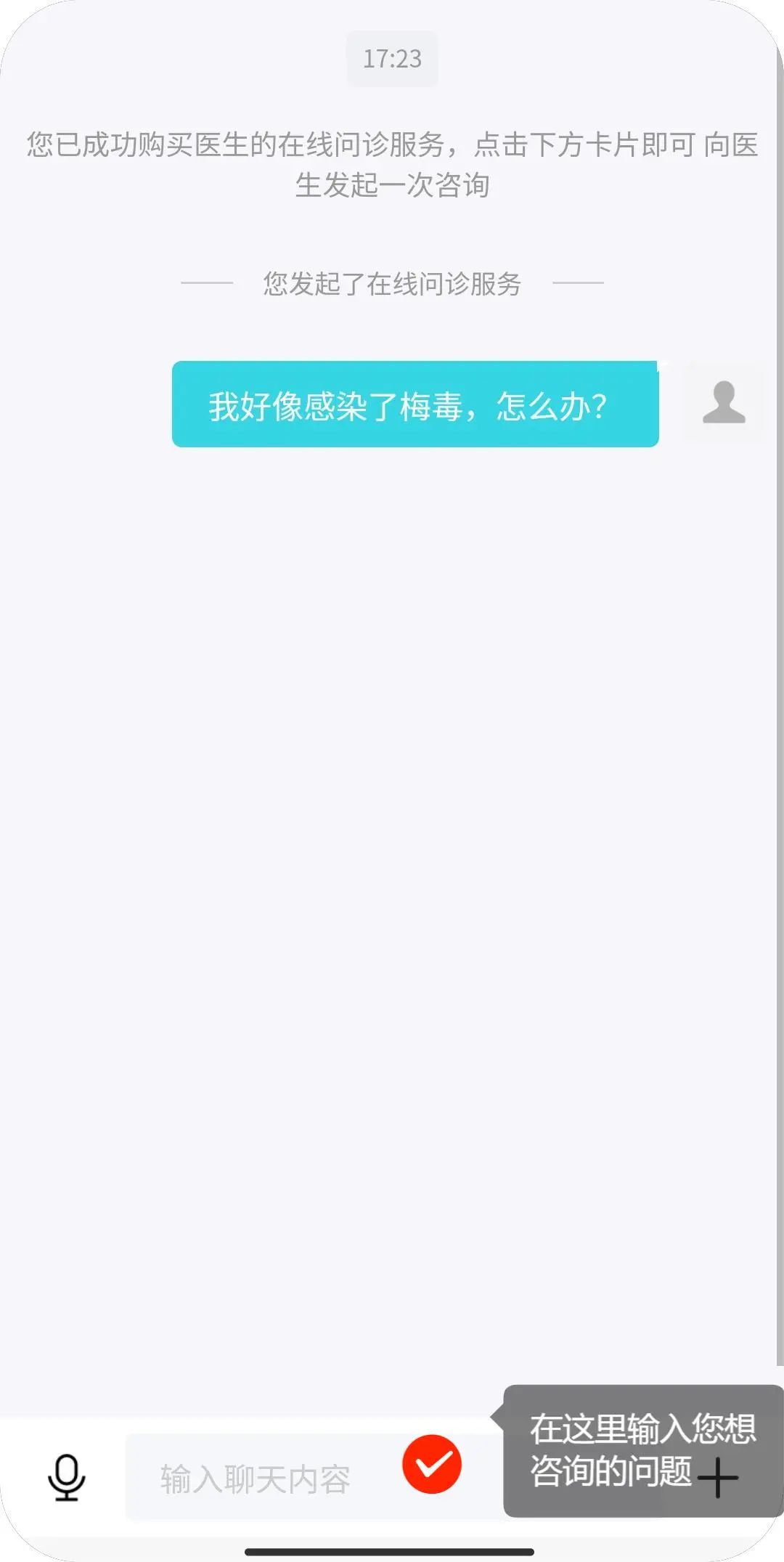Tap the 17:23 timestamp label
Screen dimensions: 784x1562
click(x=392, y=59)
